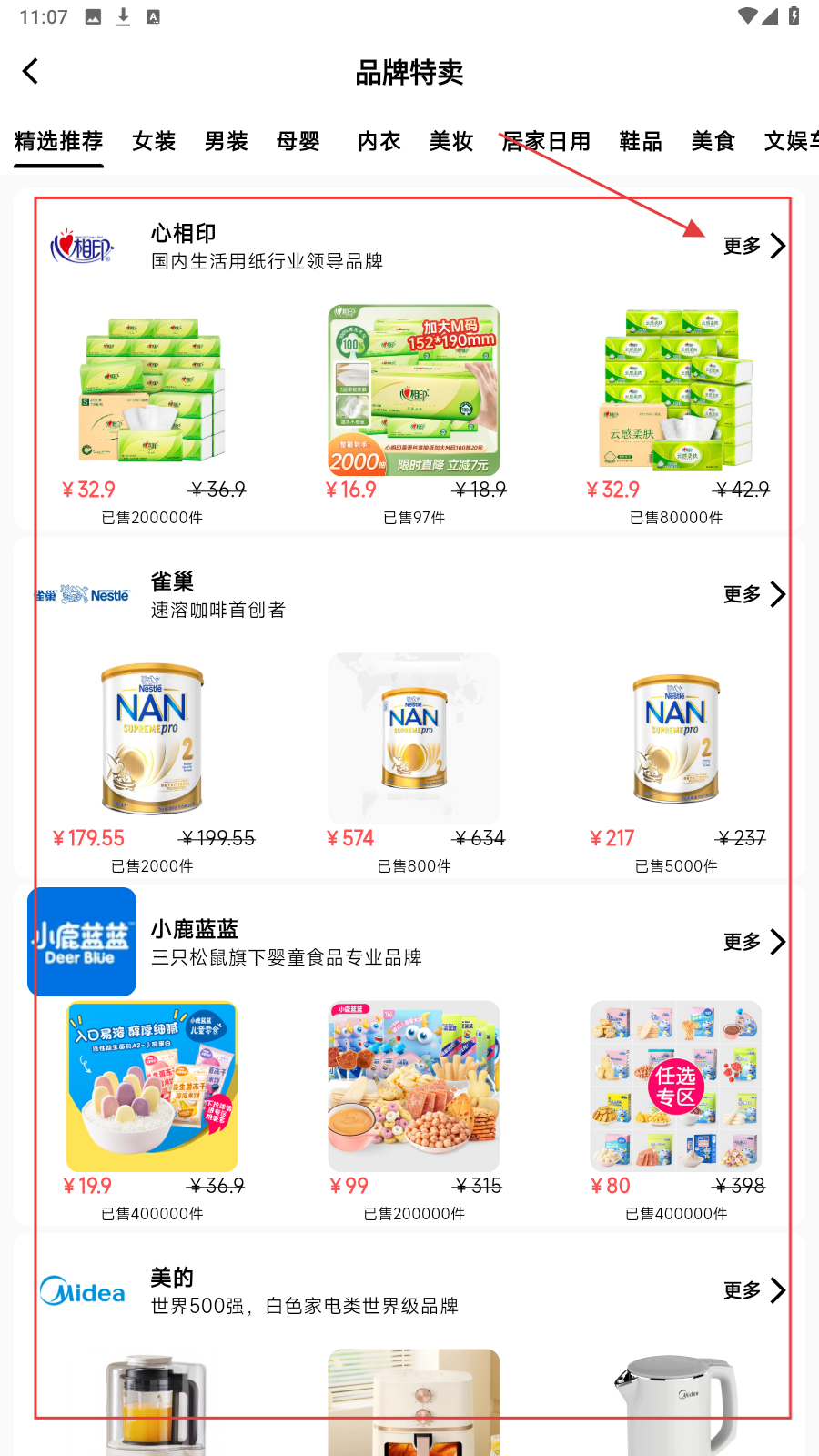
Task: View the 雀巢 NAN formula at ¥179.55
Action: [x=152, y=739]
